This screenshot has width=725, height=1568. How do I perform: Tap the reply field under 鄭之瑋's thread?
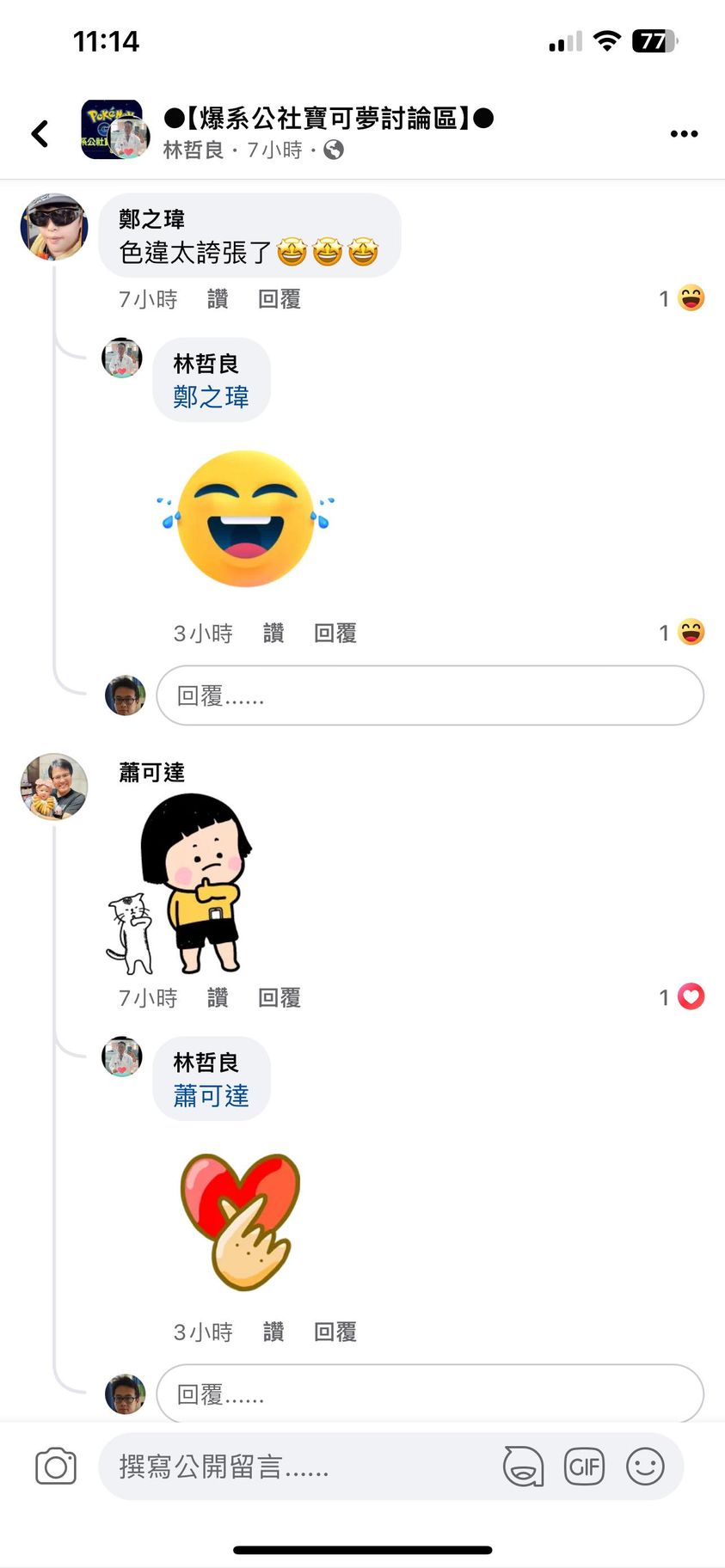tap(430, 695)
